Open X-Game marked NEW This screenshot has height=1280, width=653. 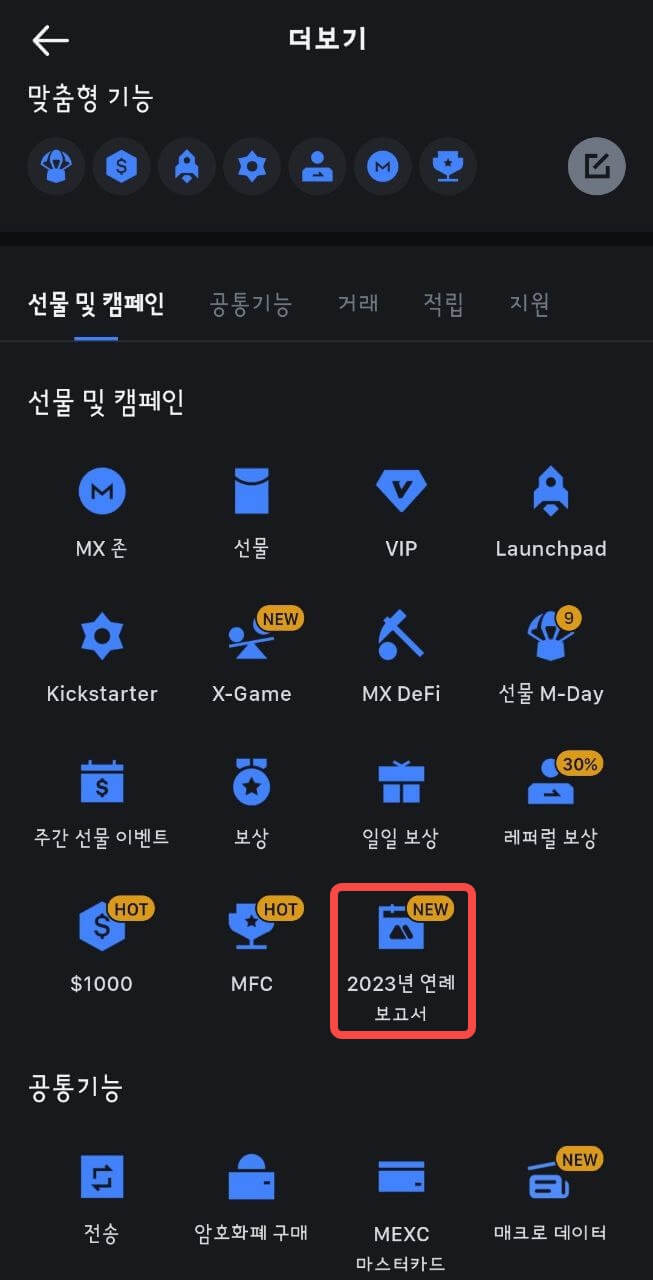click(251, 655)
